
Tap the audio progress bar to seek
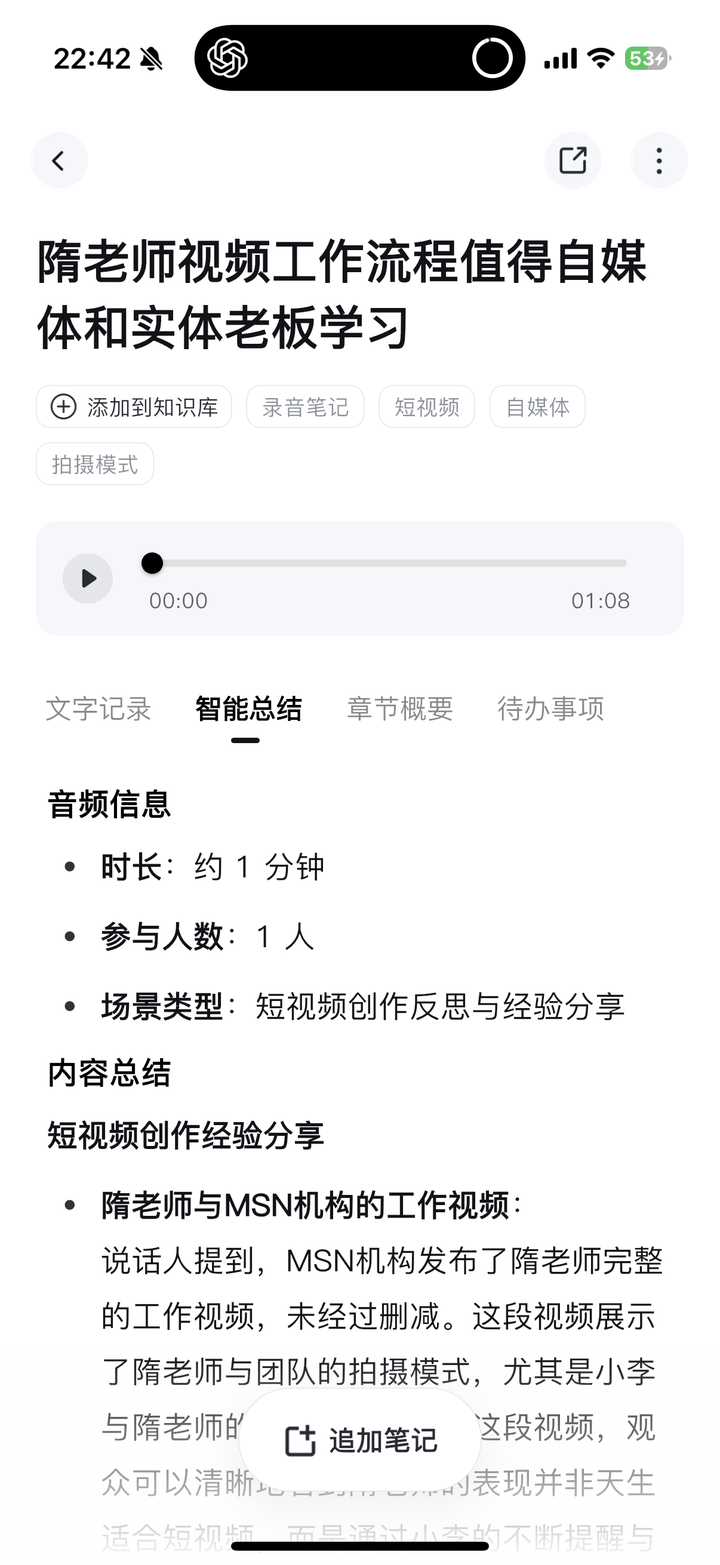(x=390, y=563)
